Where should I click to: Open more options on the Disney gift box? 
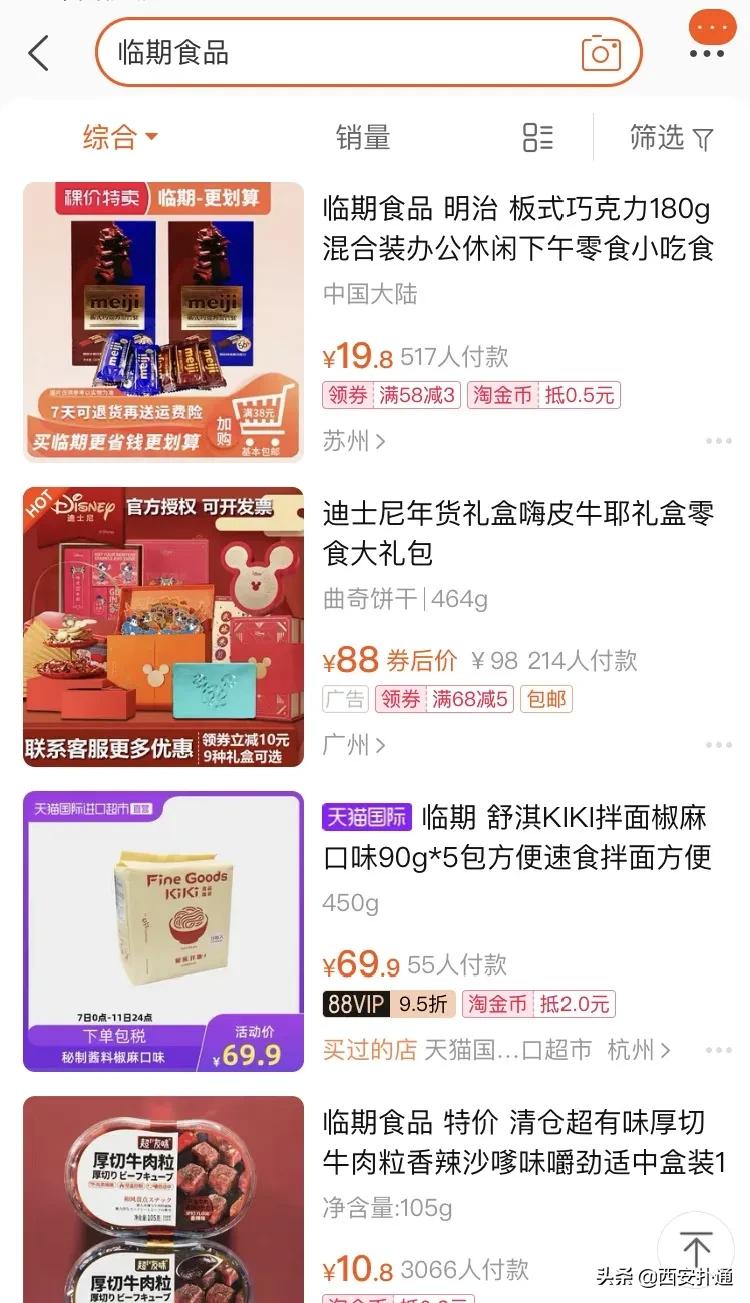717,744
